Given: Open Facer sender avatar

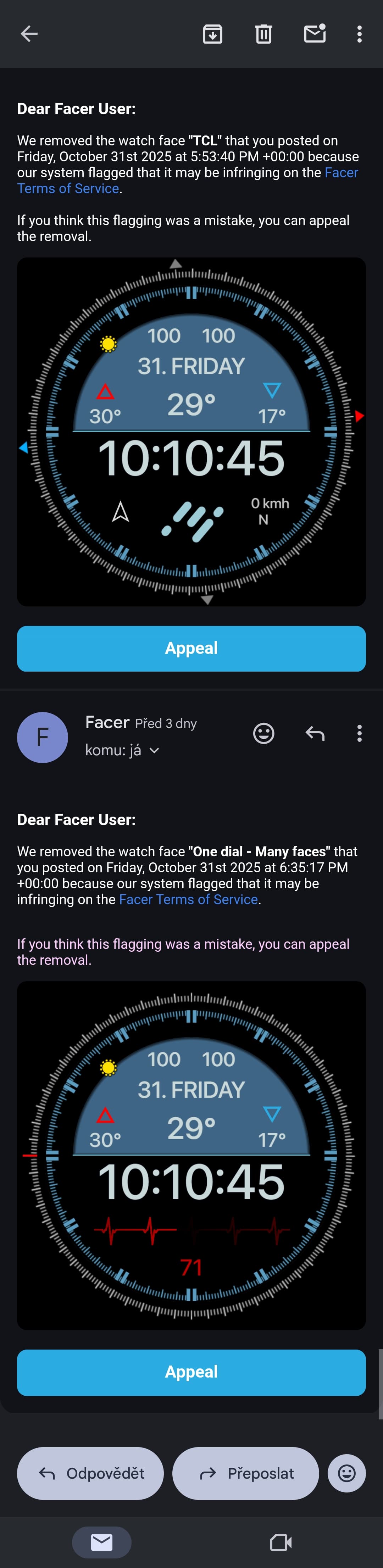Looking at the screenshot, I should (x=43, y=737).
